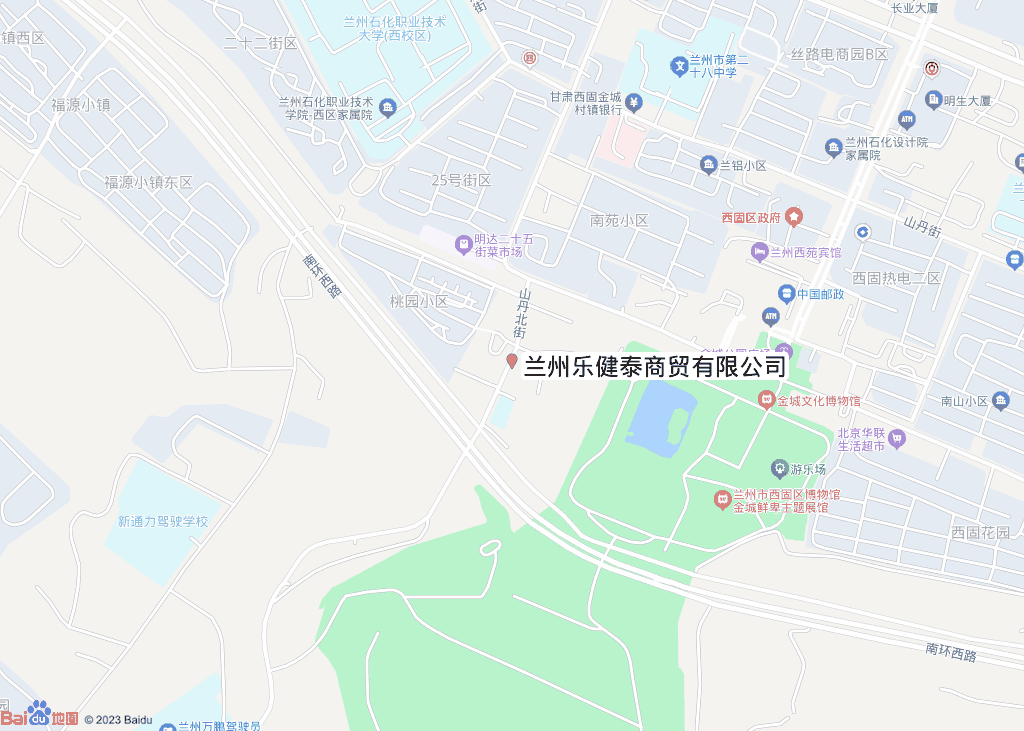Select the 中国邮政 marker
This screenshot has width=1024, height=731.
(786, 293)
